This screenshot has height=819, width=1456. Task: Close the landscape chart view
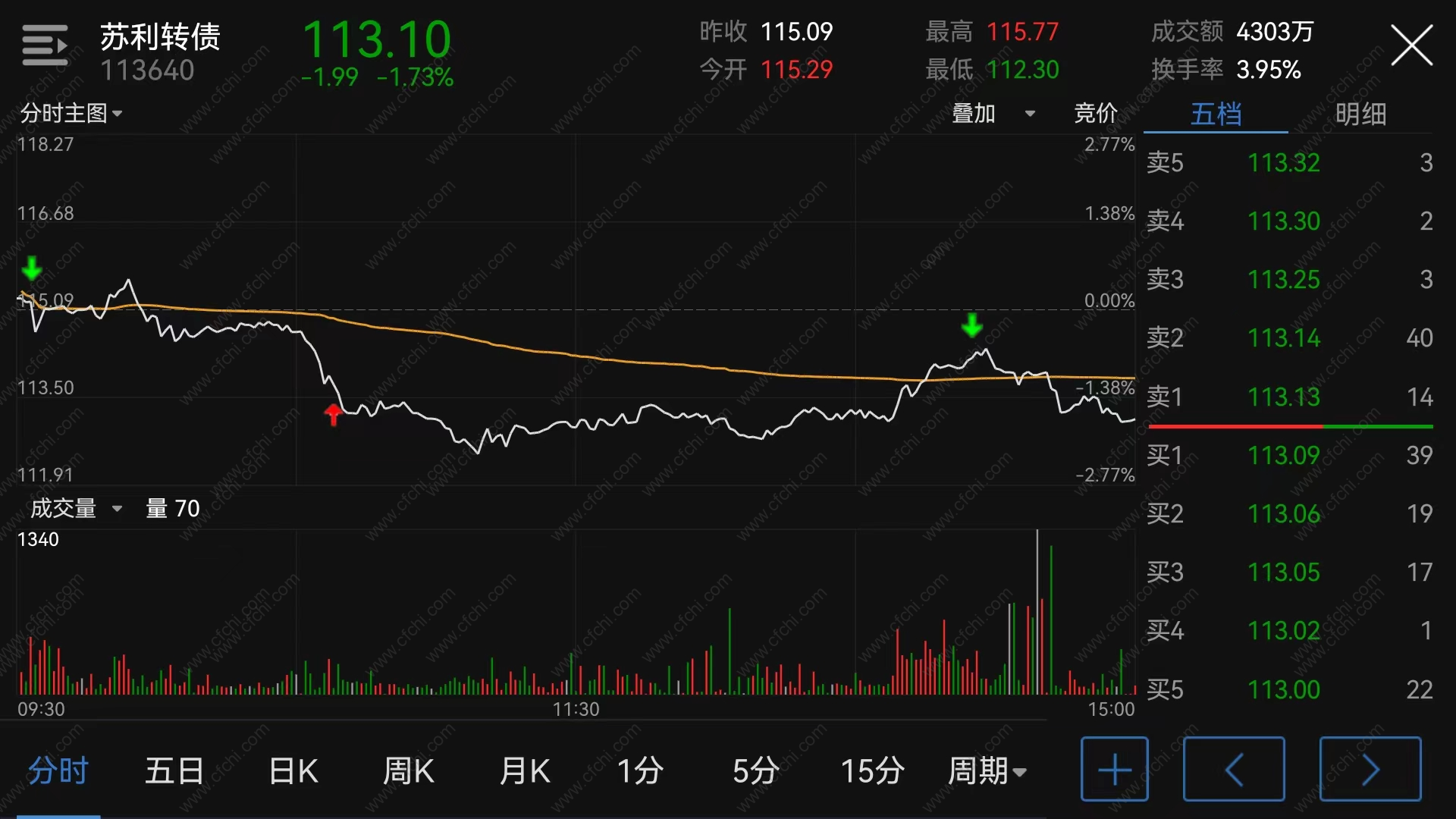point(1411,45)
